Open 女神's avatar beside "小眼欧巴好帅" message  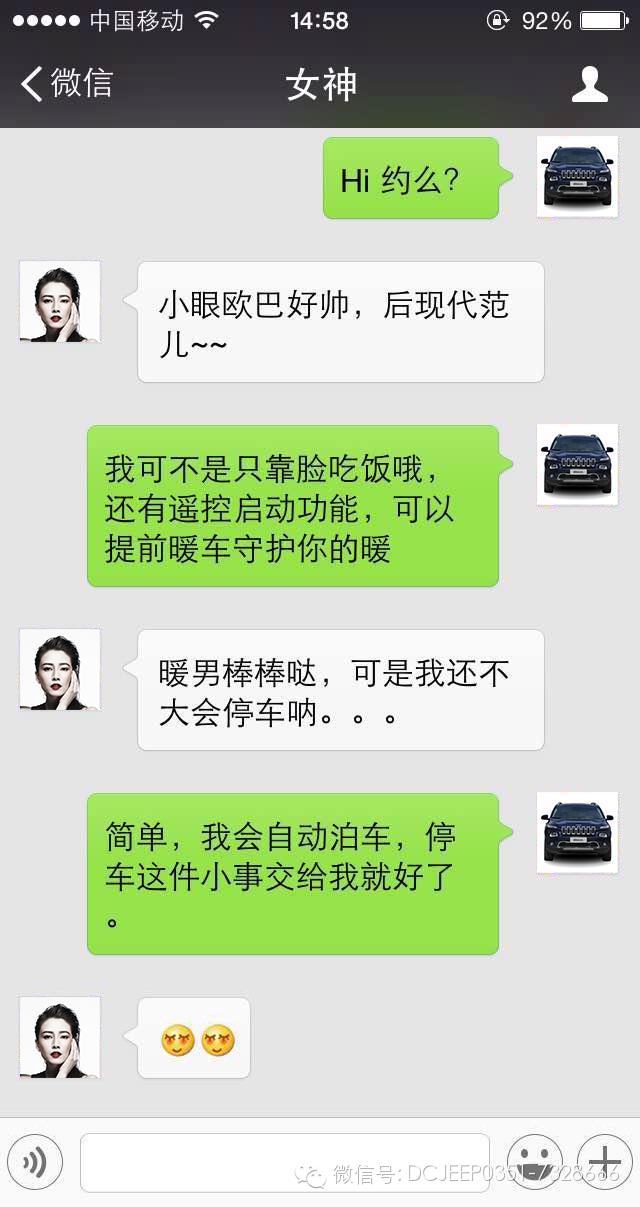60,302
